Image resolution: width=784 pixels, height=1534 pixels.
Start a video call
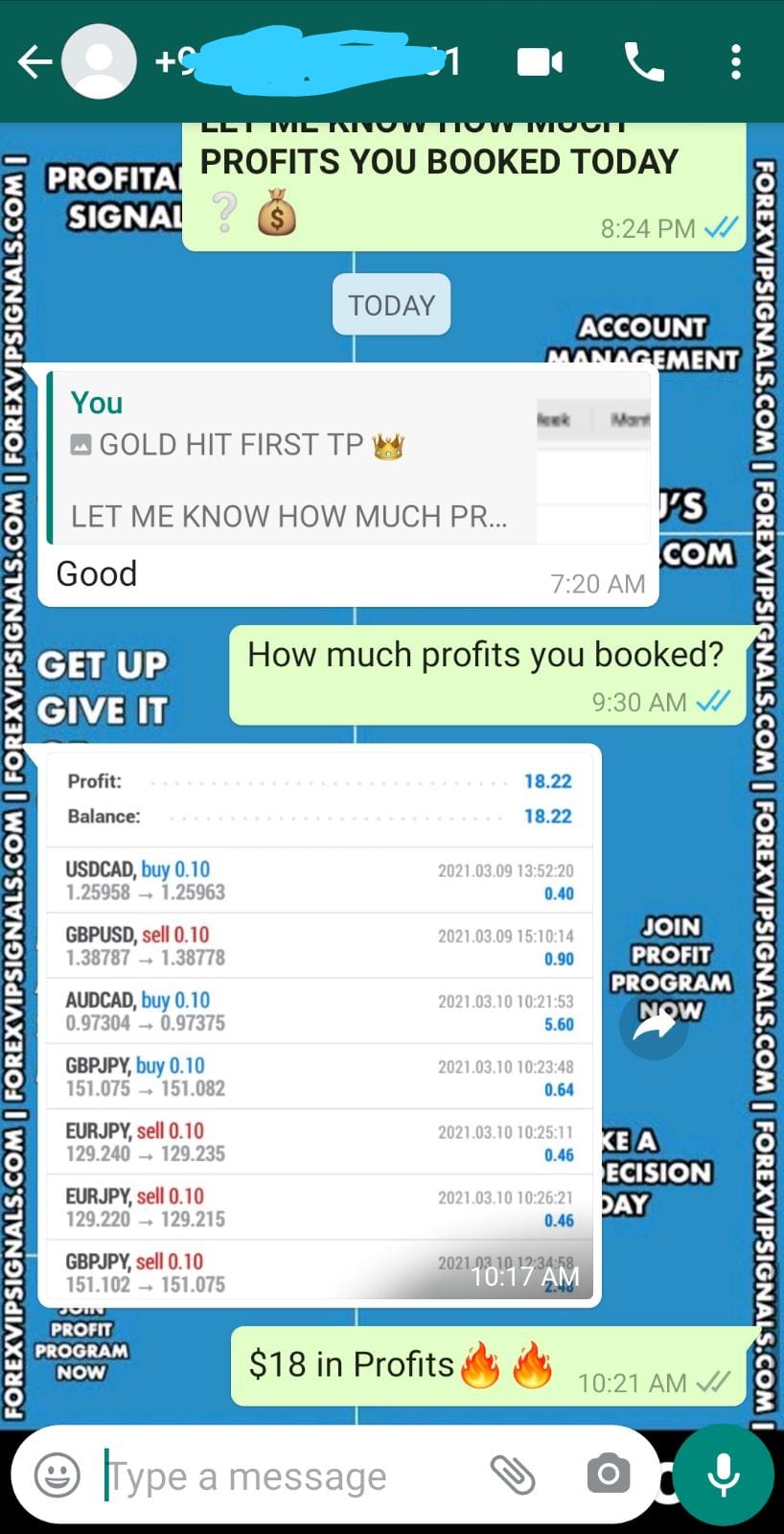pyautogui.click(x=540, y=62)
